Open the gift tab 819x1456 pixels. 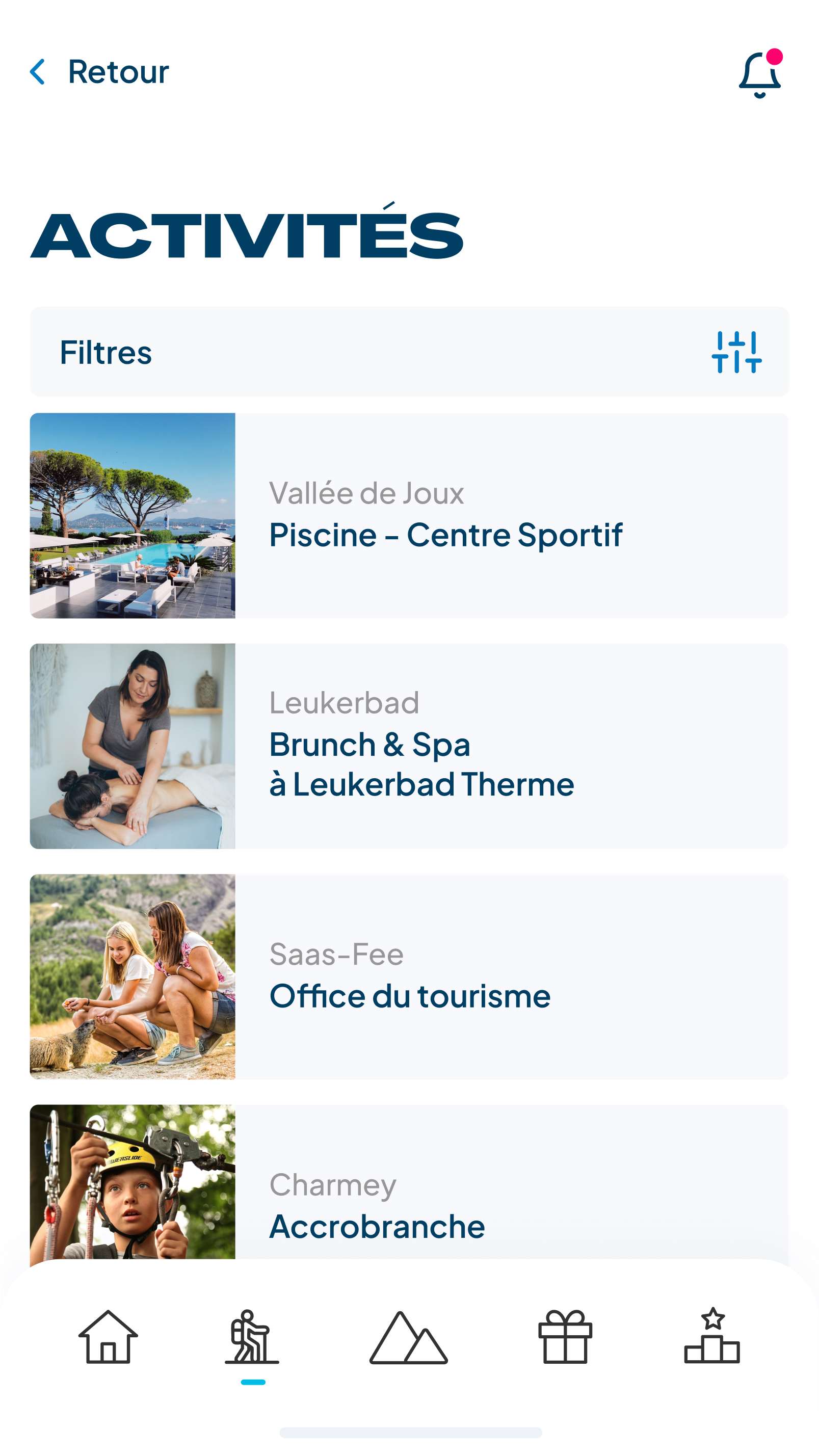tap(565, 1336)
